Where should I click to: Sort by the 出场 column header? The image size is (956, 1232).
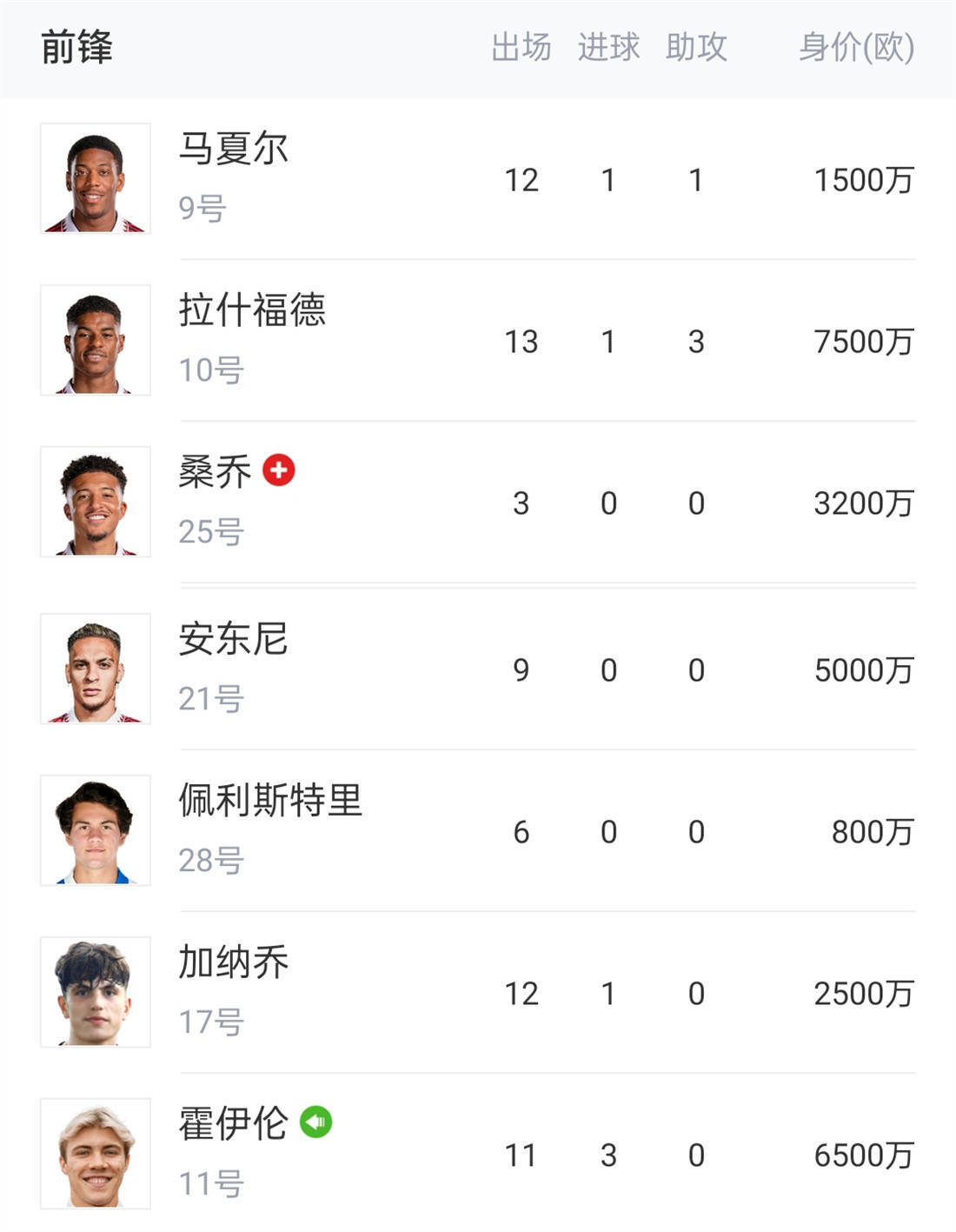521,50
